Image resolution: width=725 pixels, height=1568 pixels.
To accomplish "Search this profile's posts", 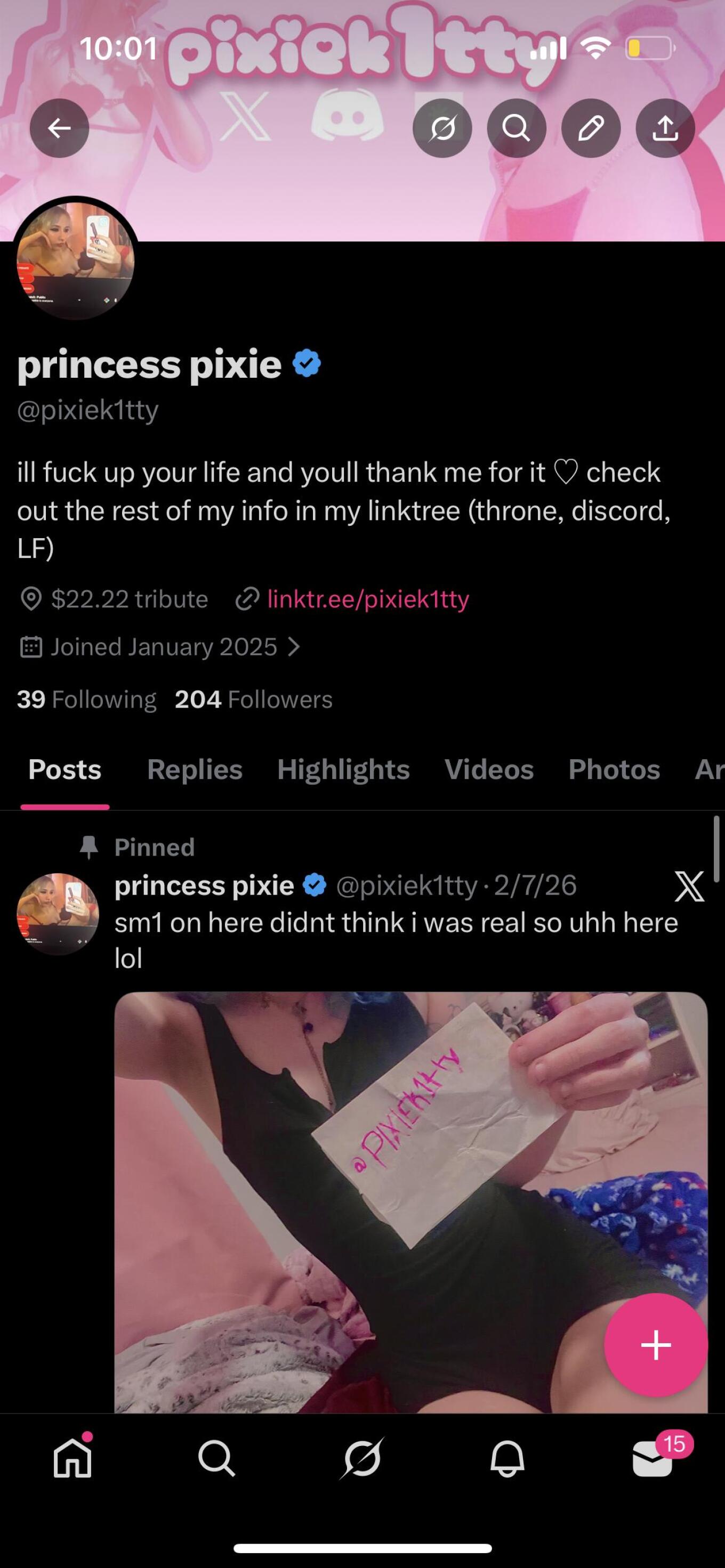I will [516, 128].
